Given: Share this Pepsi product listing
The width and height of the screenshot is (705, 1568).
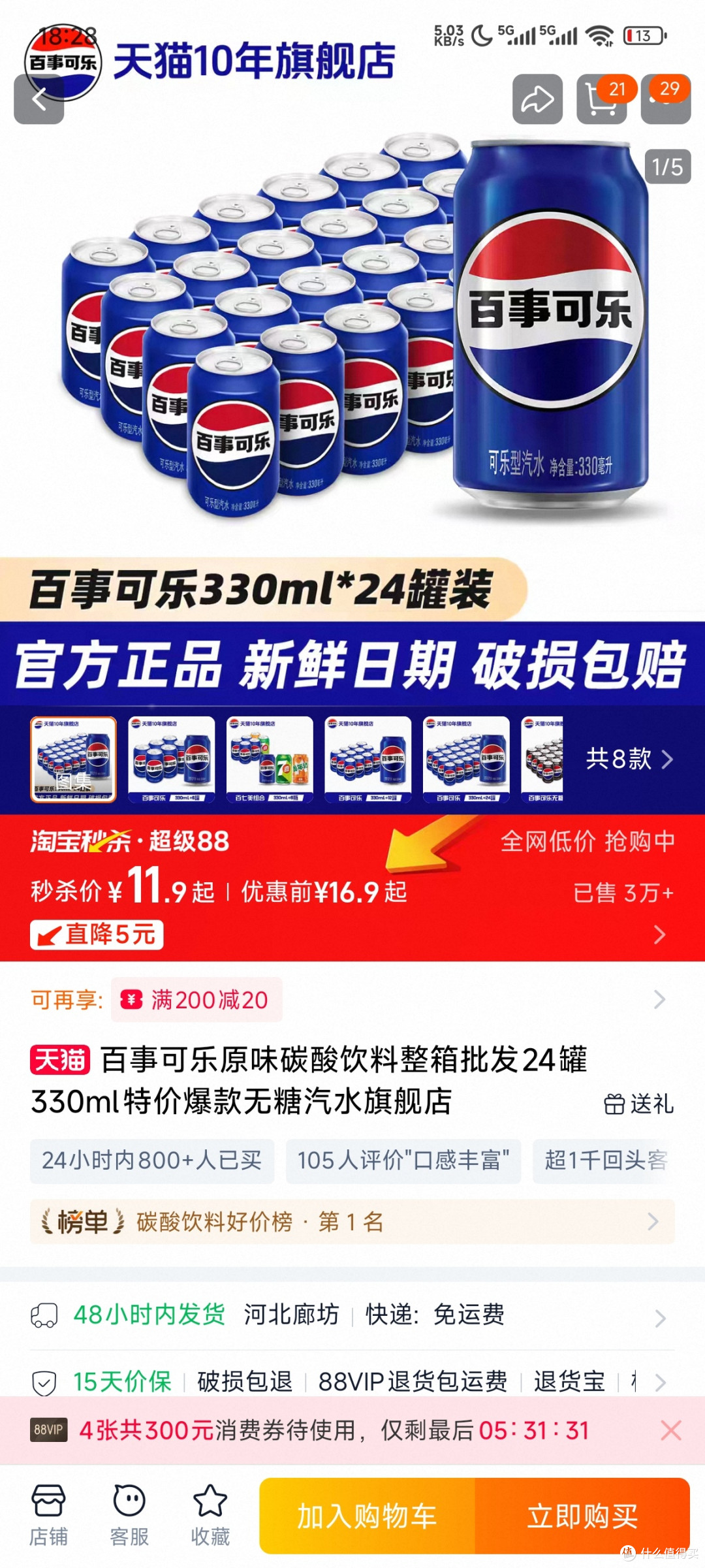Looking at the screenshot, I should pyautogui.click(x=537, y=99).
